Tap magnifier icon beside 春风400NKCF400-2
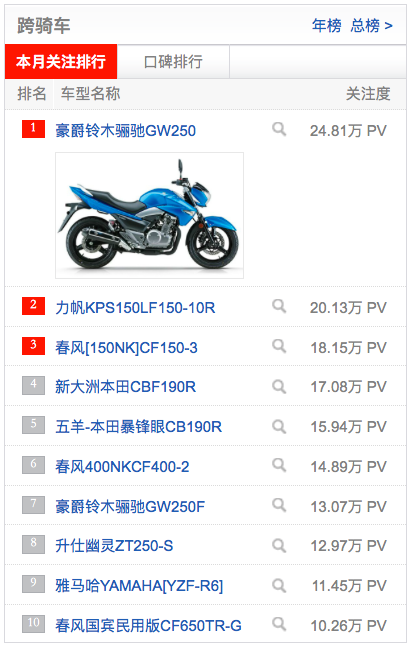413x652 pixels. pos(279,466)
